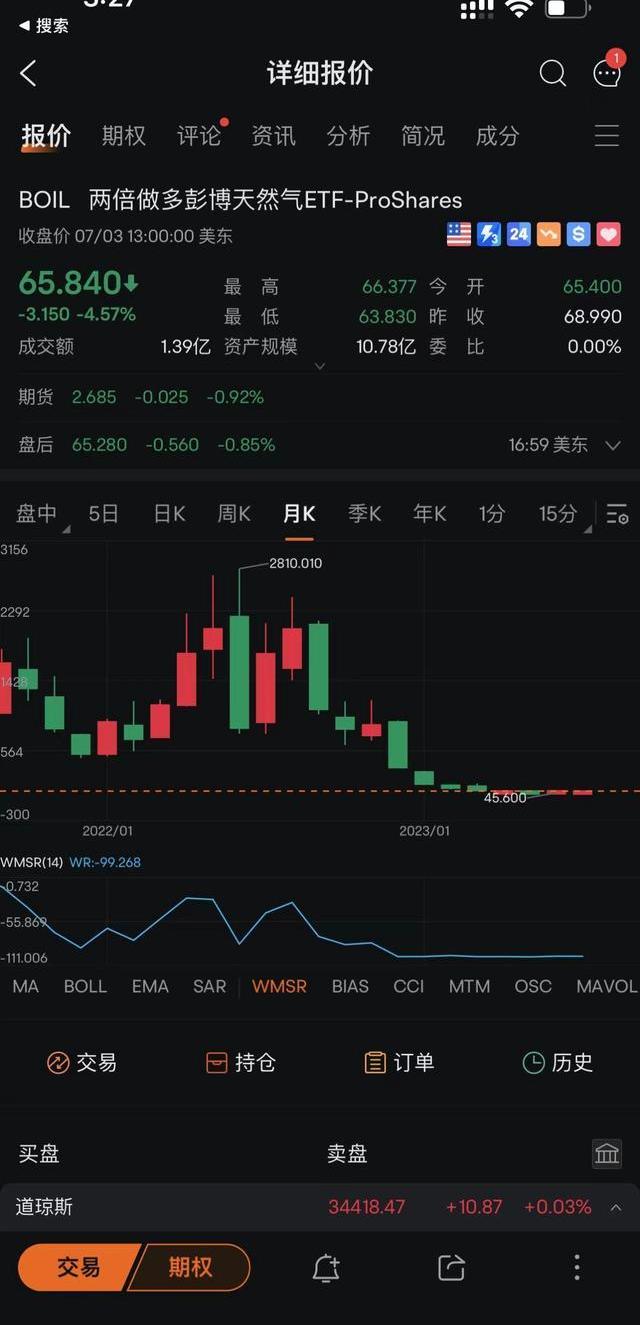Open the messages bubble with red badge

[x=607, y=72]
